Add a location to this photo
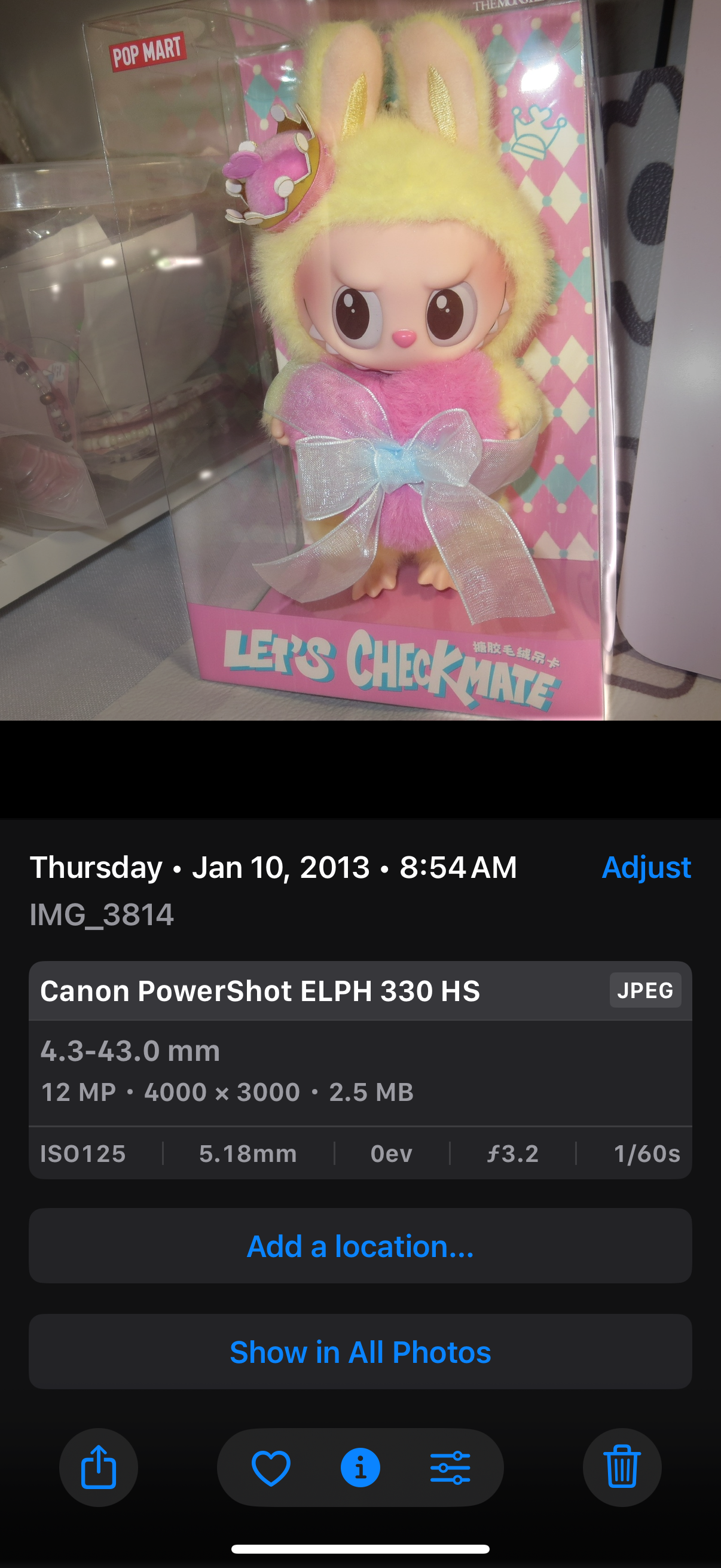 360,1246
